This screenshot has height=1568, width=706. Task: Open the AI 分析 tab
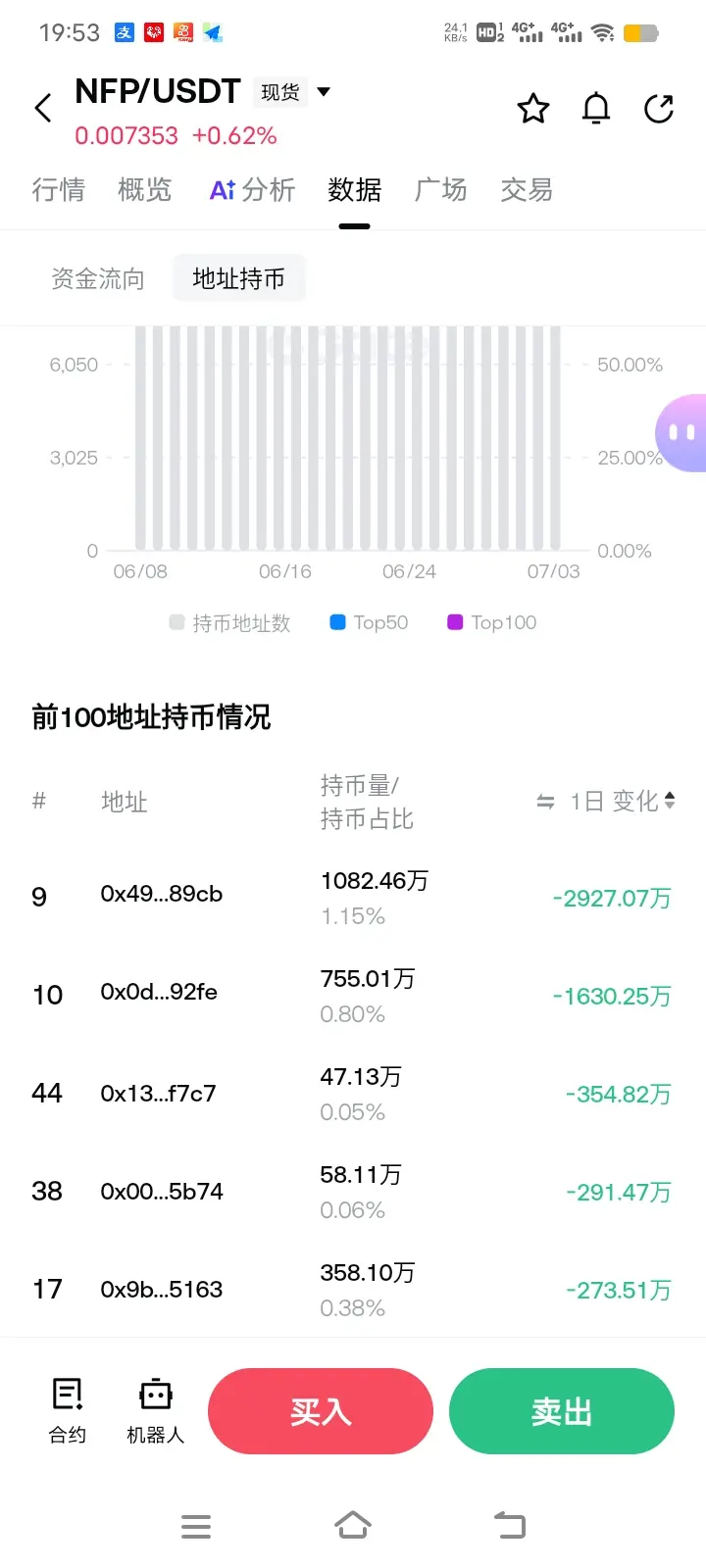(x=252, y=189)
